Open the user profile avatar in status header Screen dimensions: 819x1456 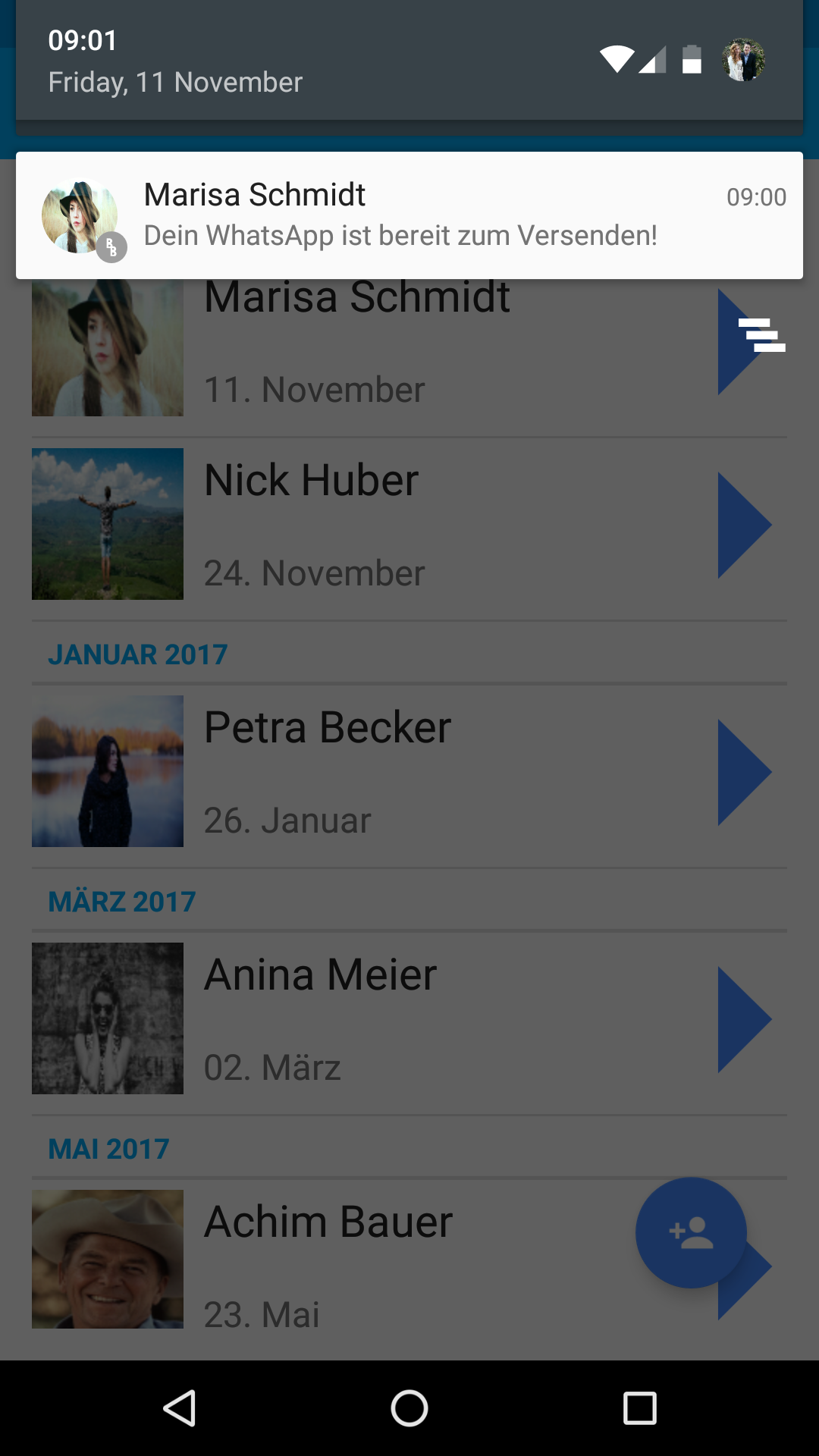coord(743,60)
